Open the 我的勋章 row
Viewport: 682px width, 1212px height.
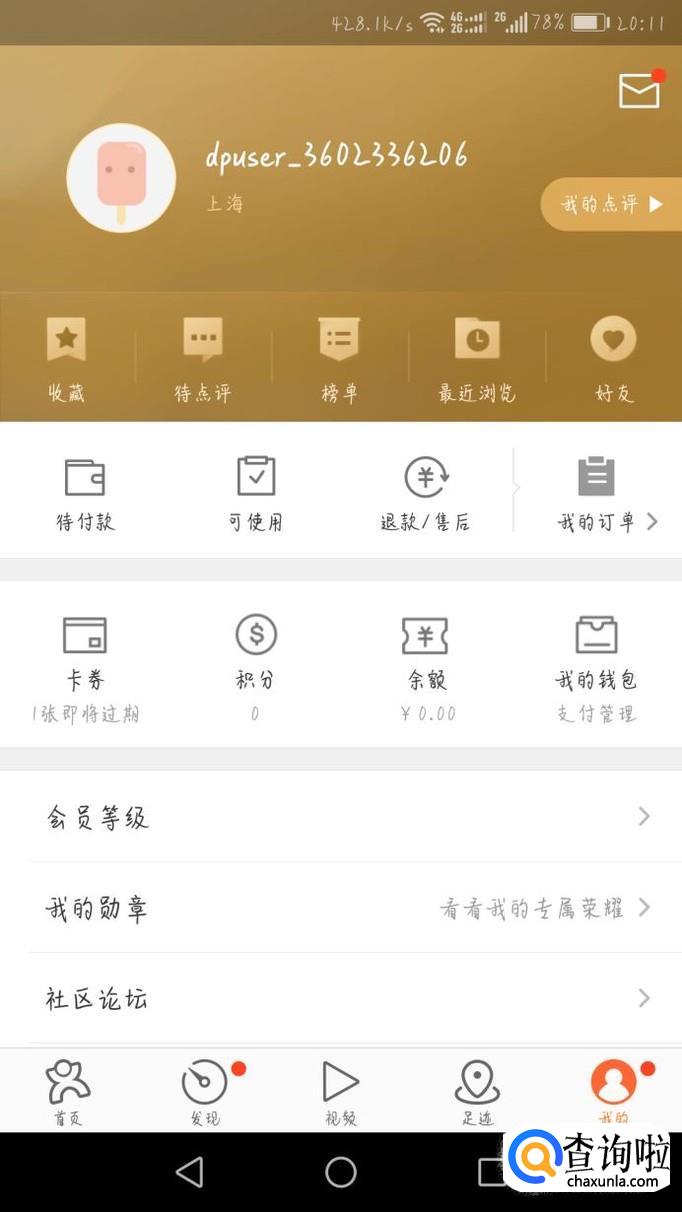(341, 908)
